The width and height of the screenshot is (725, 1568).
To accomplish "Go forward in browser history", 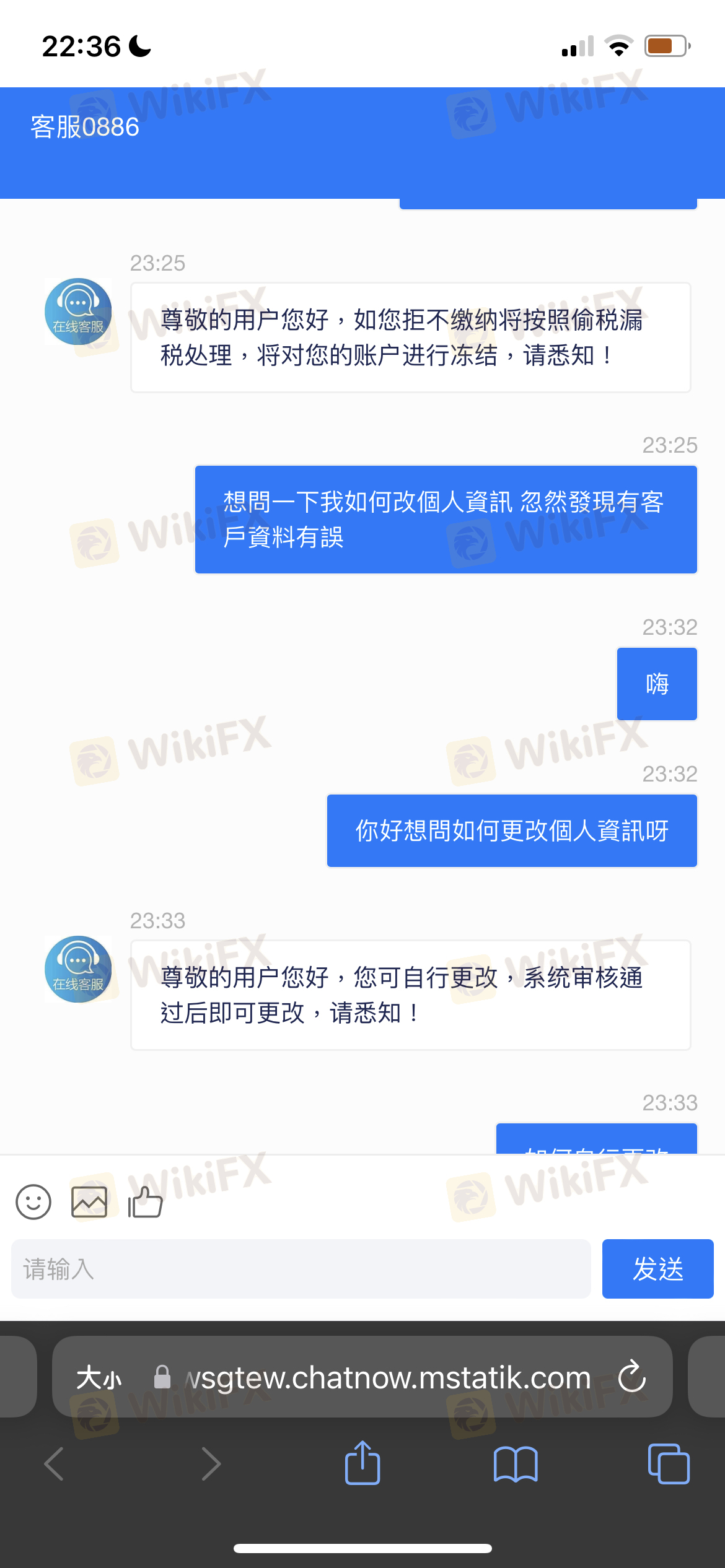I will (211, 1464).
